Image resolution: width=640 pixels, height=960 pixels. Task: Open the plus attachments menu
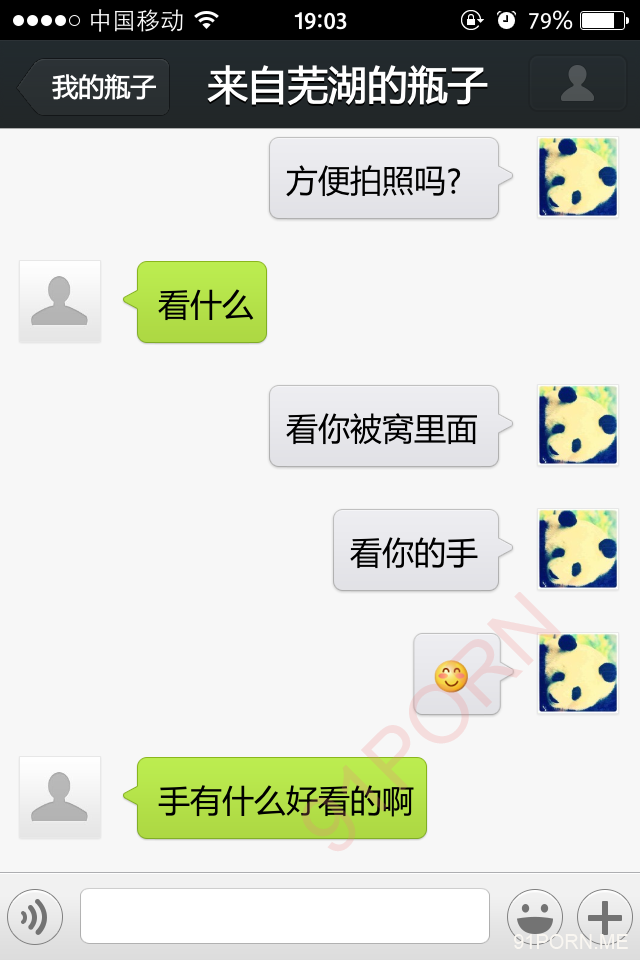(604, 916)
